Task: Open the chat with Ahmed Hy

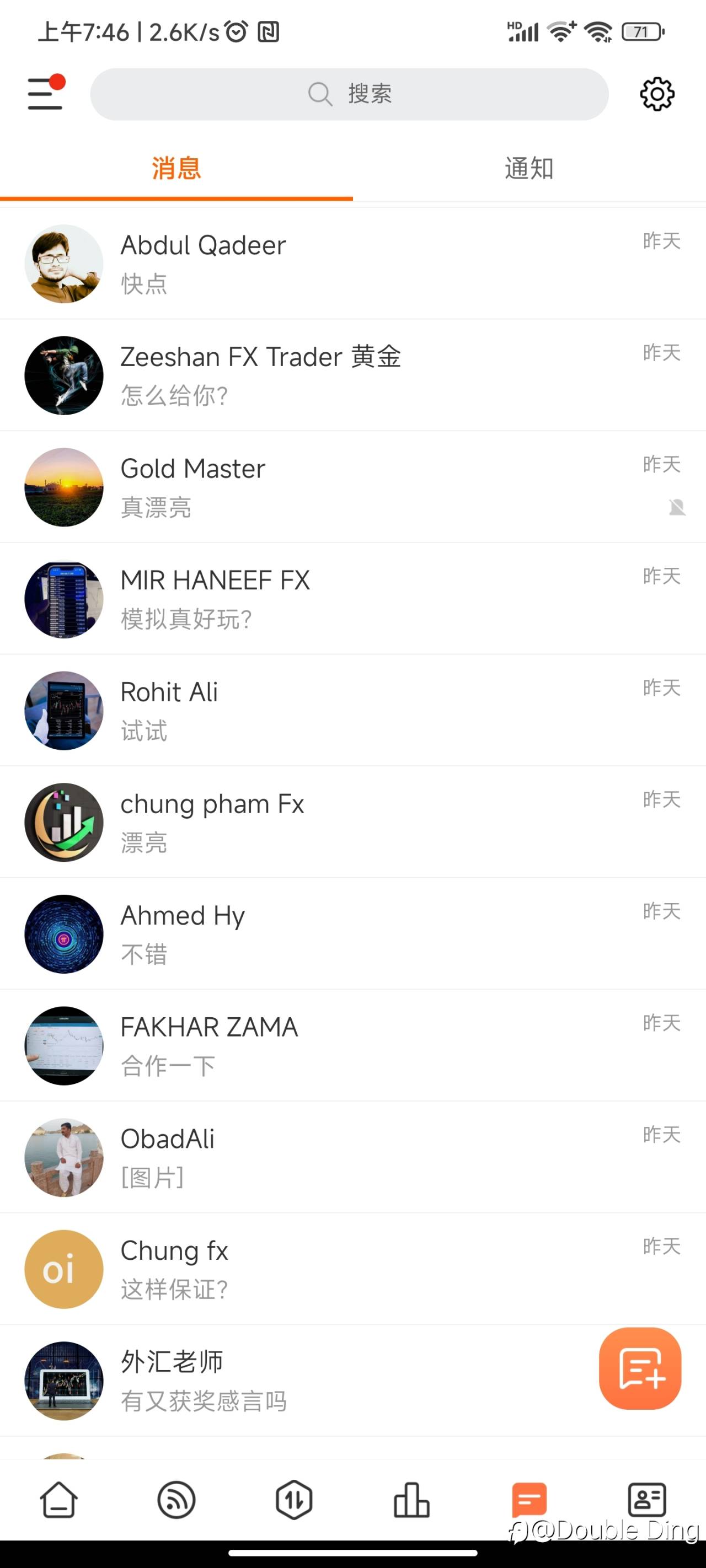Action: (352, 934)
